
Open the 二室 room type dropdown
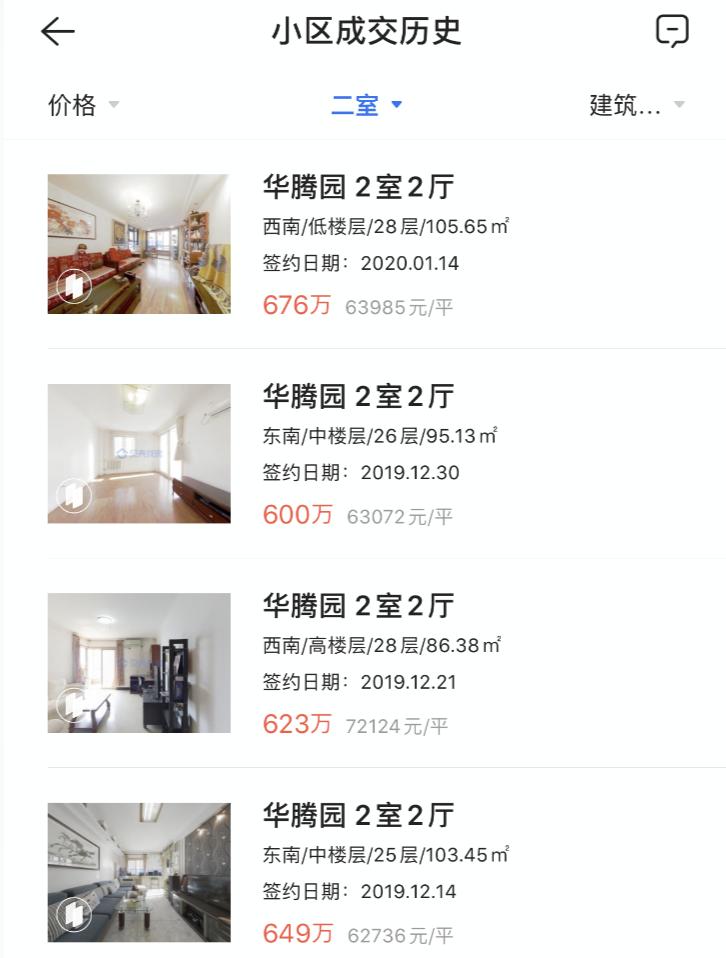pos(363,105)
